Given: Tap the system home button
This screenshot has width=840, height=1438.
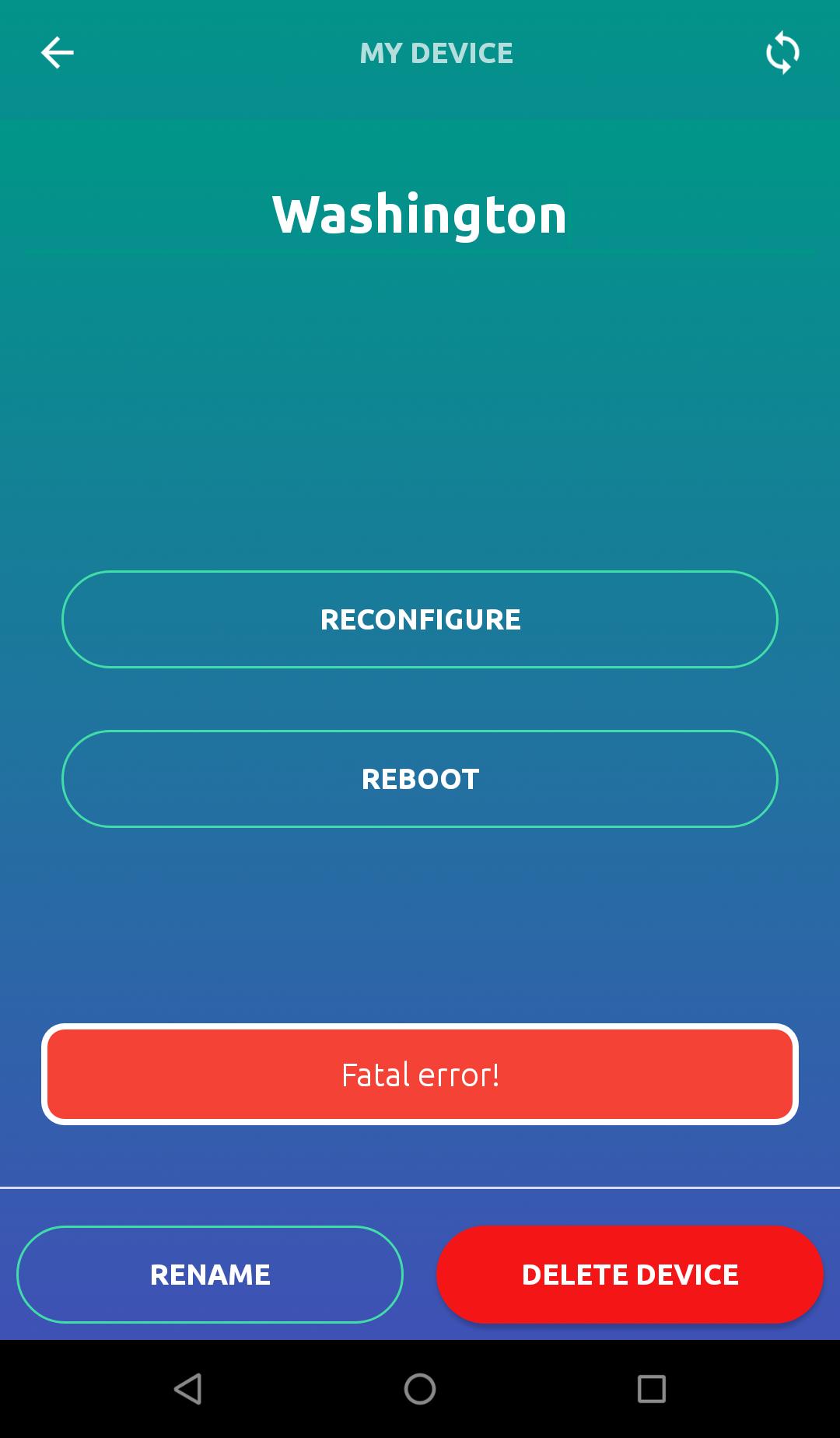Looking at the screenshot, I should coord(420,1389).
